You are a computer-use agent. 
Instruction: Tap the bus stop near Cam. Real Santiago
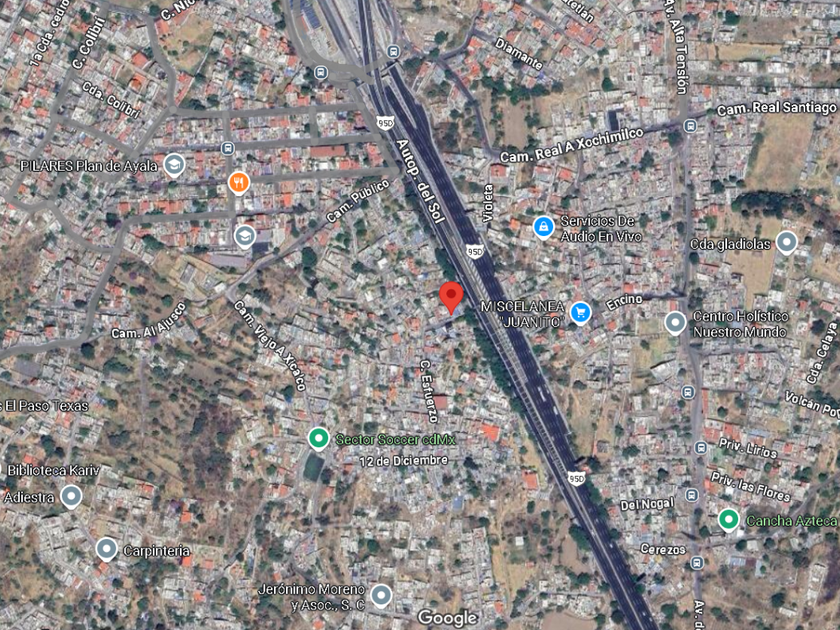[690, 126]
